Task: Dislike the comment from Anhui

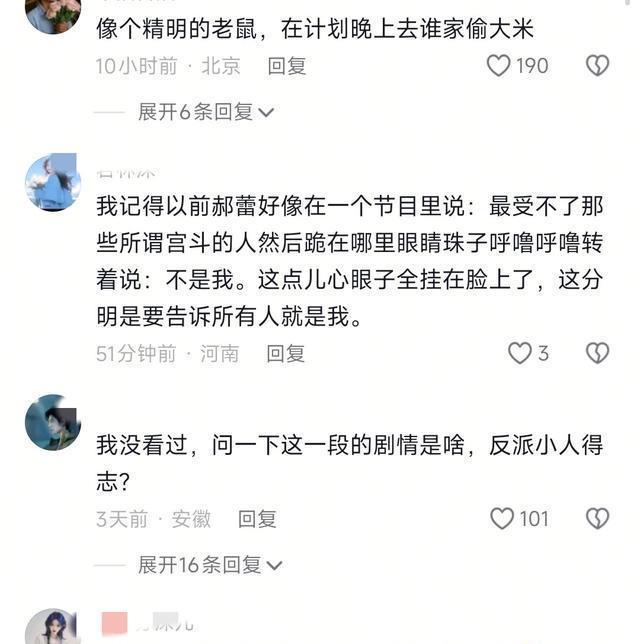Action: click(597, 518)
